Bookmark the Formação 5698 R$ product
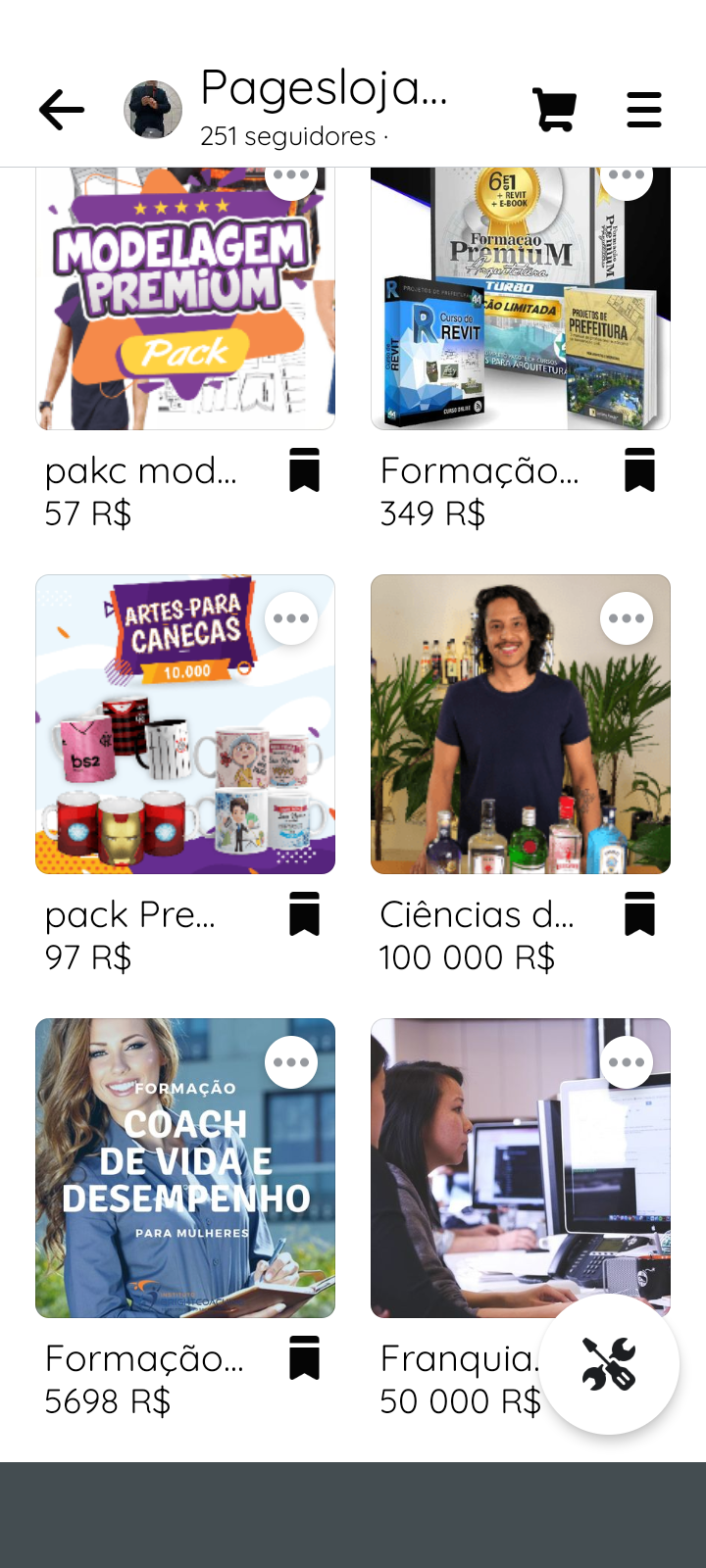The height and width of the screenshot is (1568, 706). pos(305,1357)
